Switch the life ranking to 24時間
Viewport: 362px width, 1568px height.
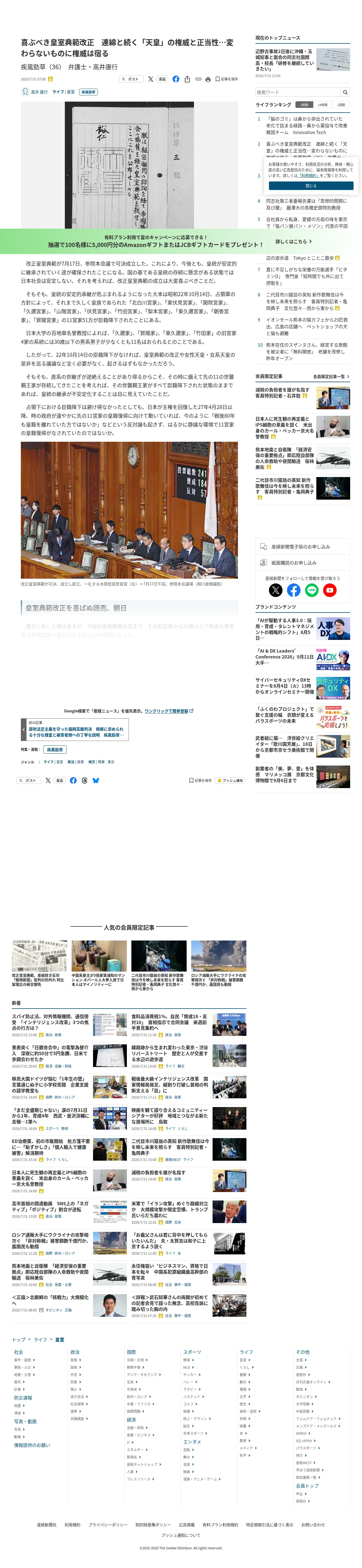click(323, 105)
